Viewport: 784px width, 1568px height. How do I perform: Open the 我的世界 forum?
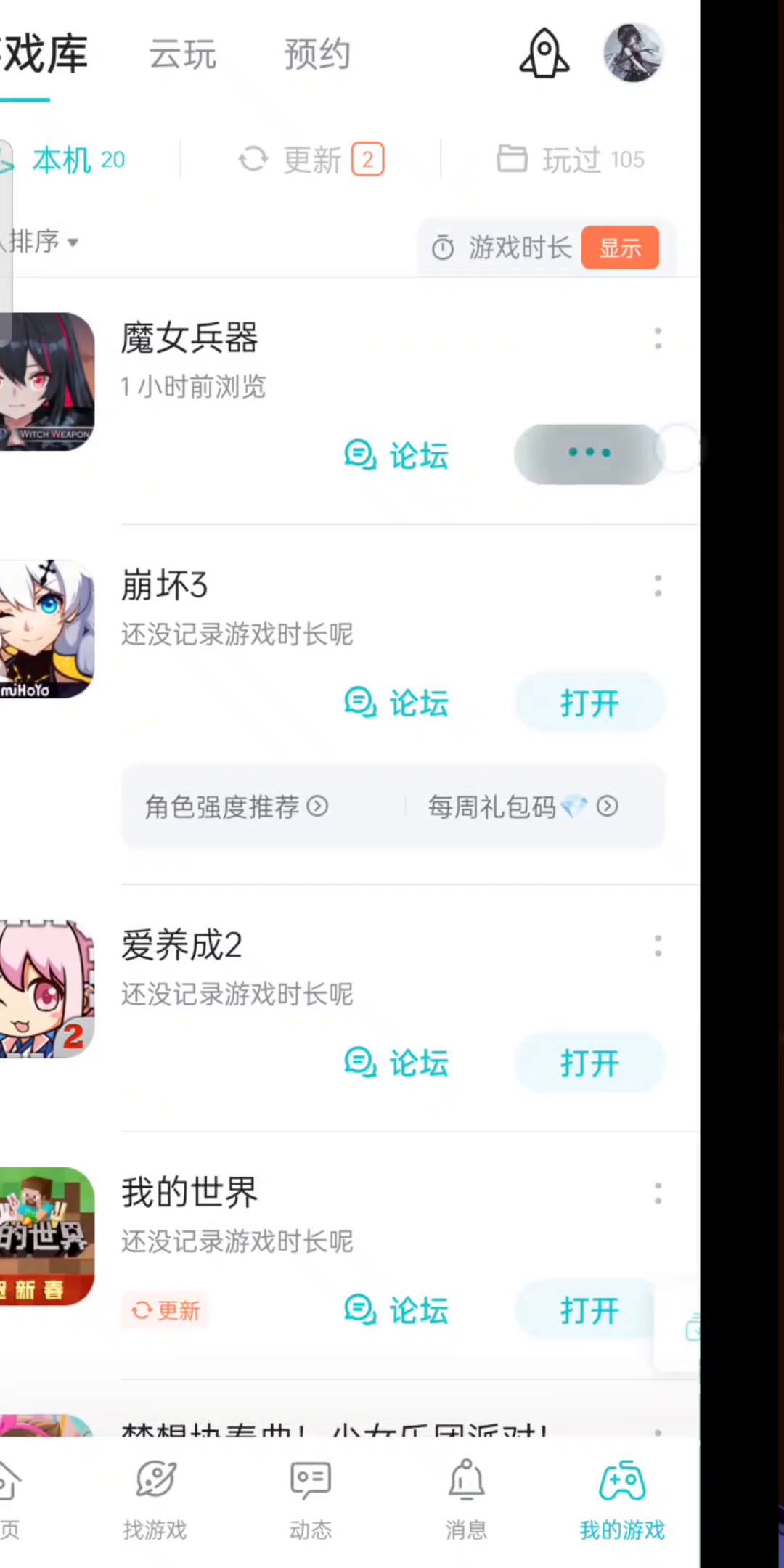coord(396,1310)
